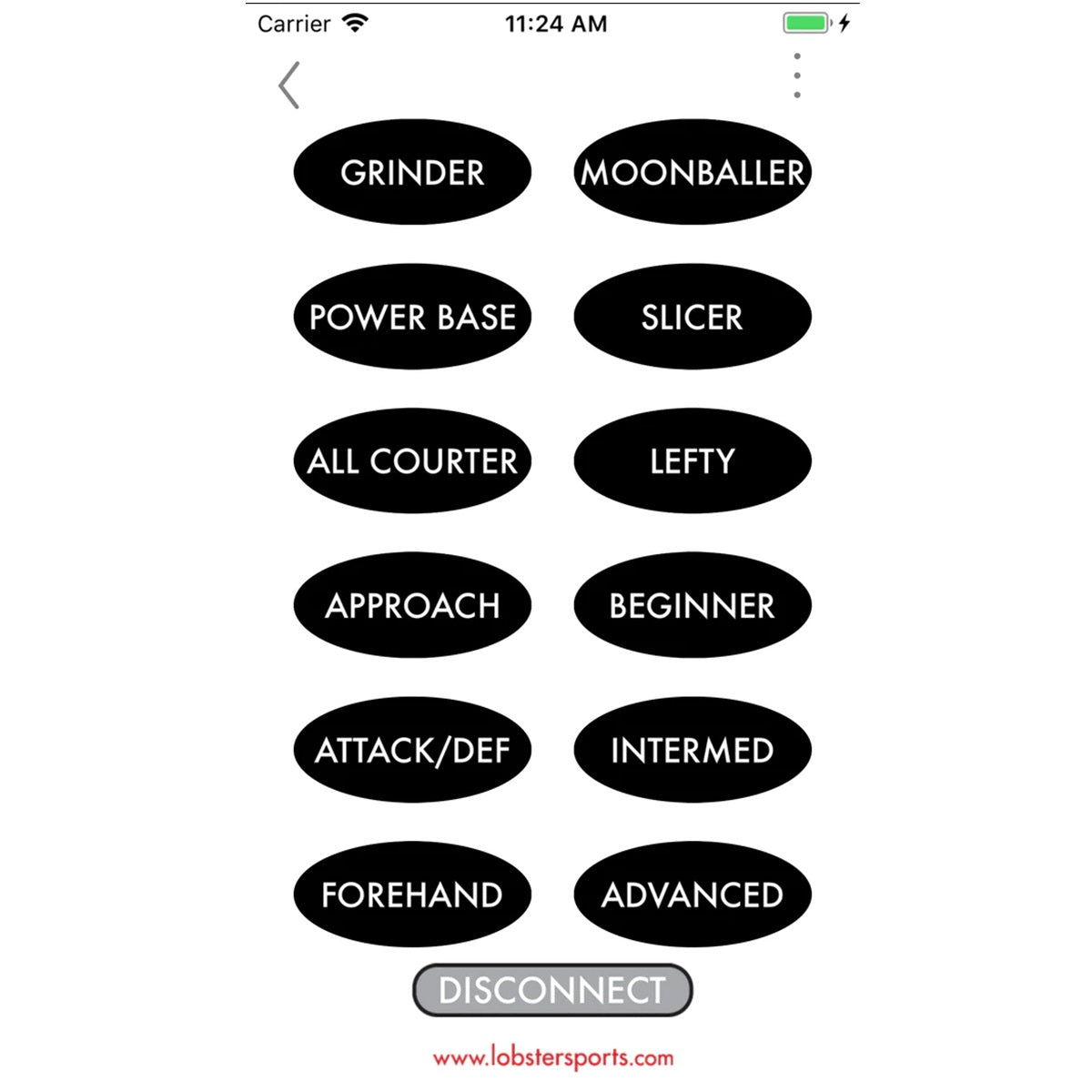Choose the ATTACK/DEF drill
Image resolution: width=1092 pixels, height=1092 pixels.
point(412,750)
